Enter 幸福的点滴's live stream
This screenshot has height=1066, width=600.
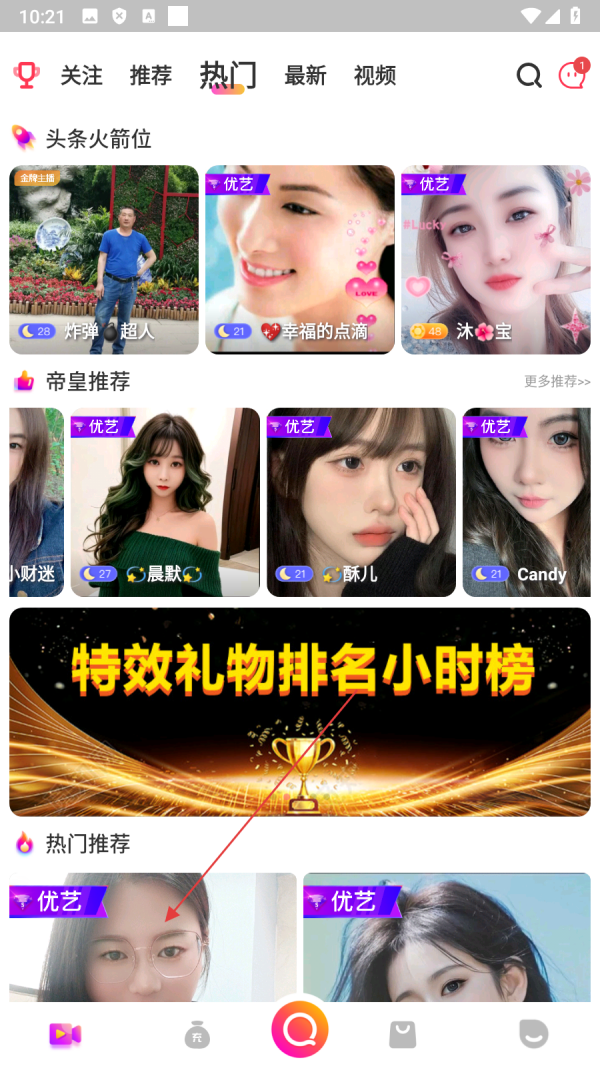pyautogui.click(x=300, y=260)
